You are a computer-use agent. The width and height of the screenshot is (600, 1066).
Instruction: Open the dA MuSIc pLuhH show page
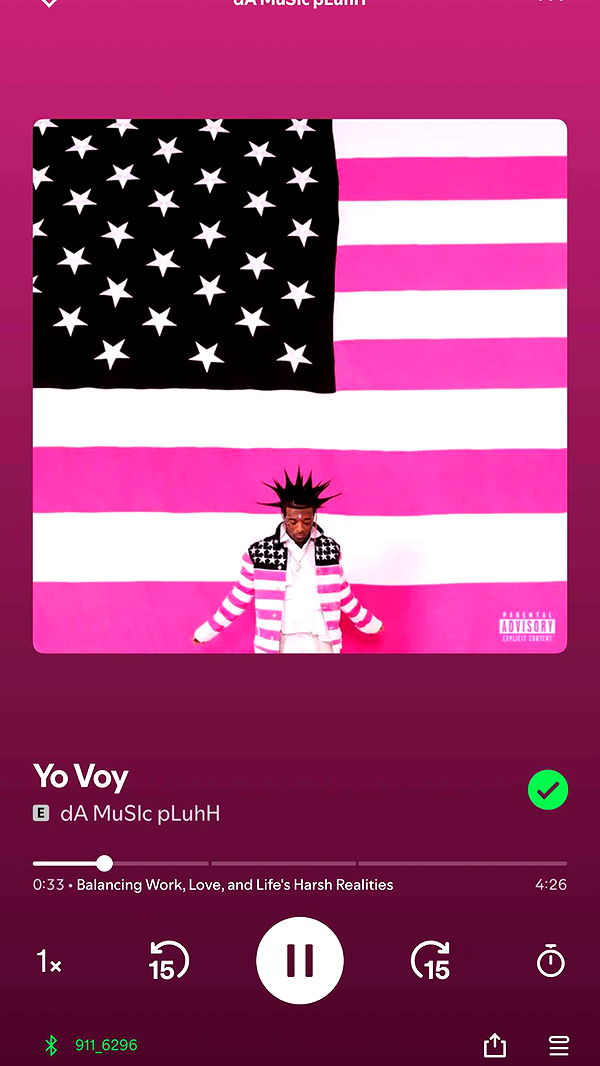tap(140, 813)
